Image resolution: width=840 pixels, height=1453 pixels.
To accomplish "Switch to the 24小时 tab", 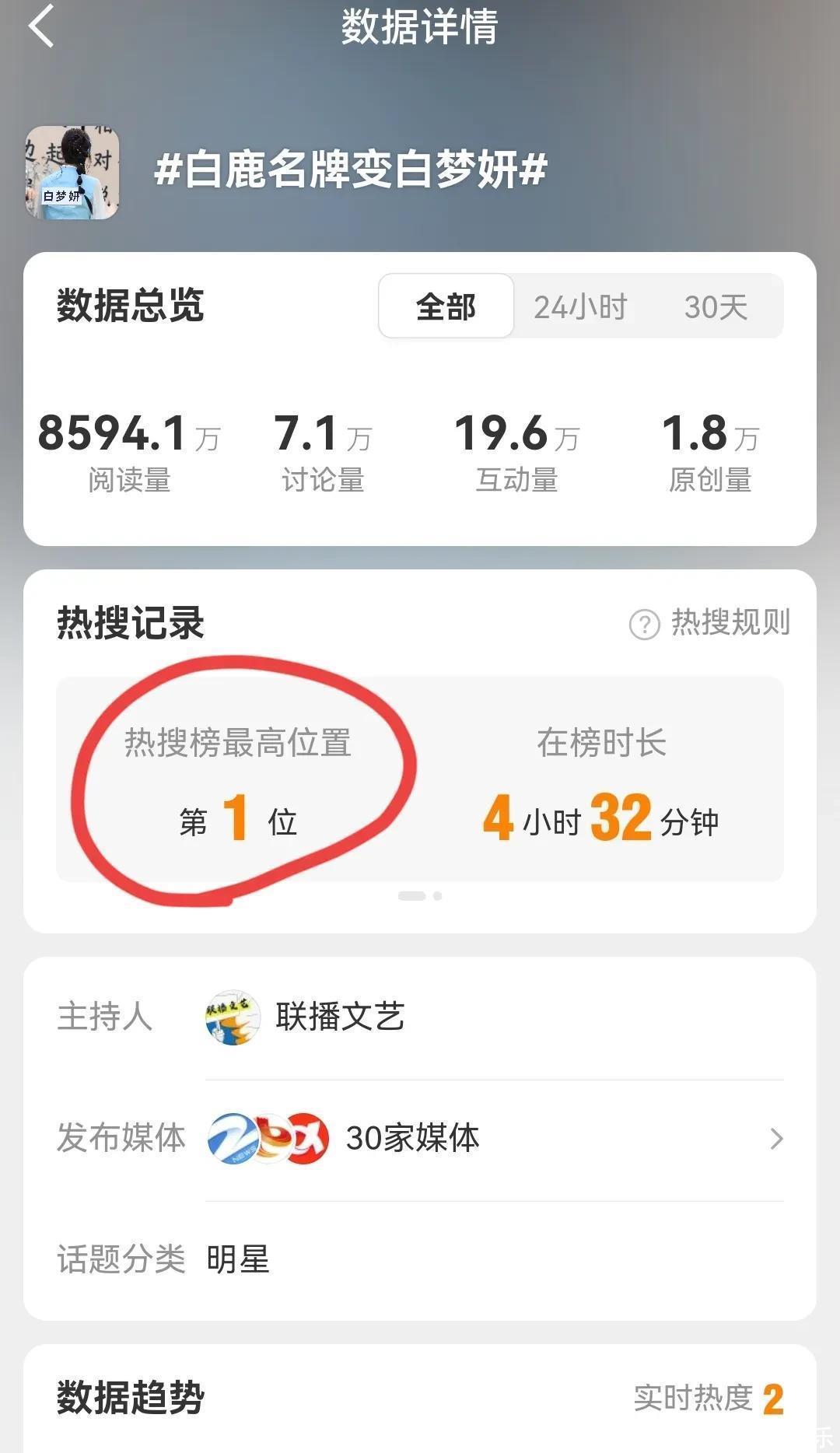I will [580, 306].
